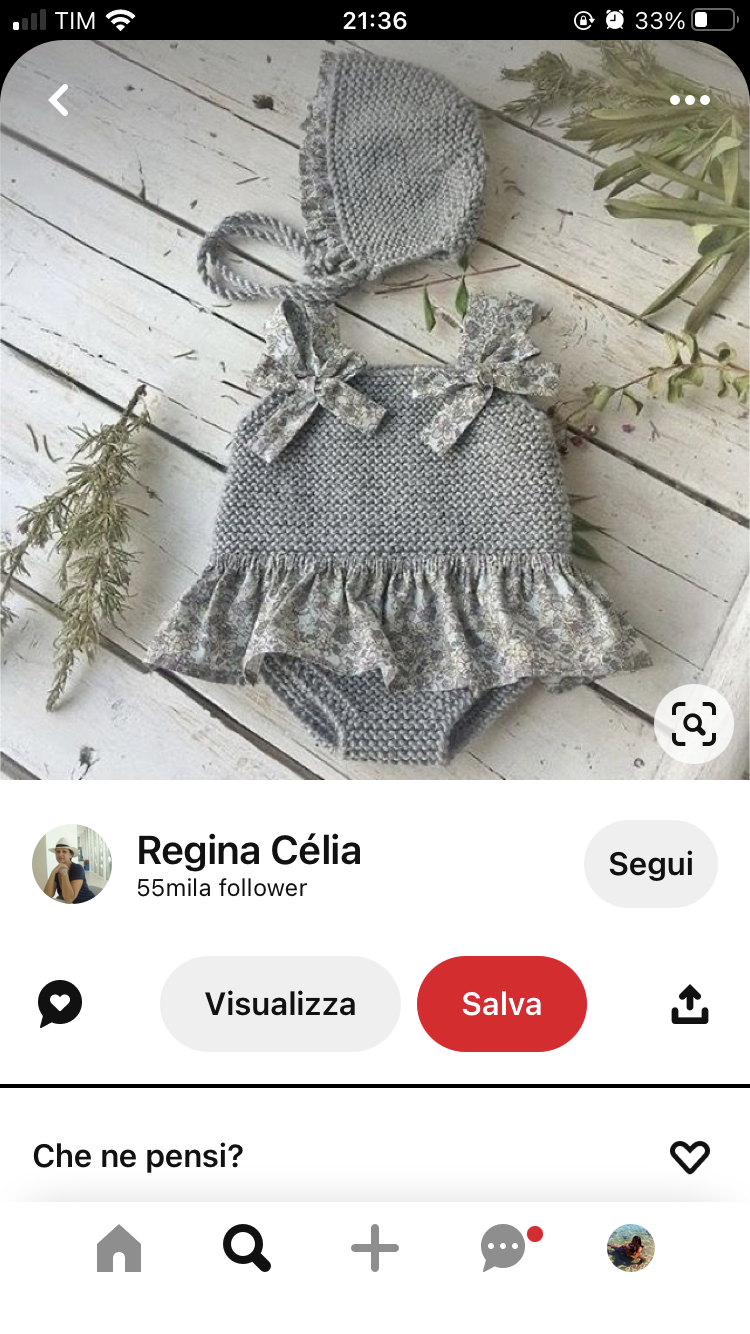Open the comment bubble with heart
The width and height of the screenshot is (750, 1334).
[x=60, y=1004]
